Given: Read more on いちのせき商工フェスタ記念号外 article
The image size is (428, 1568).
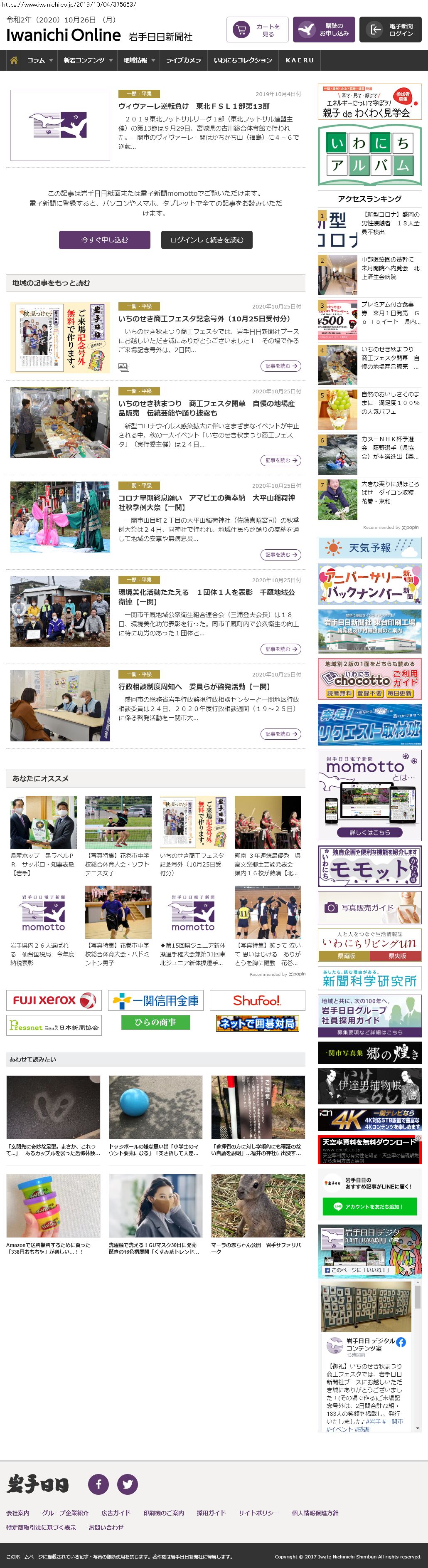Looking at the screenshot, I should 281,366.
